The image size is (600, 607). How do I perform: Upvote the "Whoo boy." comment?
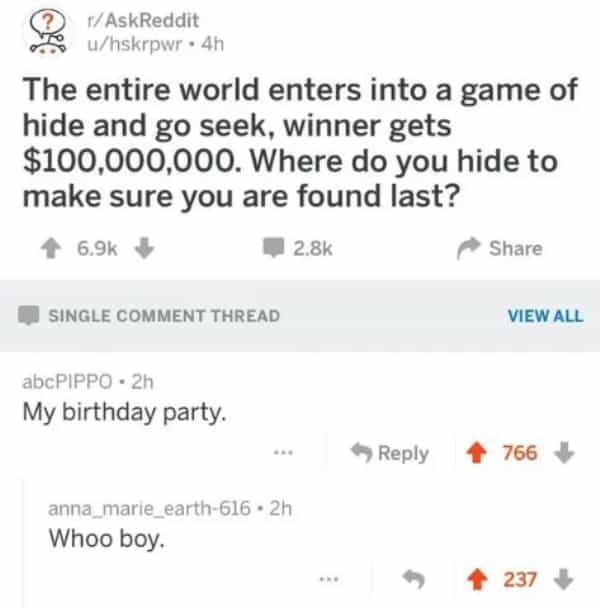(480, 579)
